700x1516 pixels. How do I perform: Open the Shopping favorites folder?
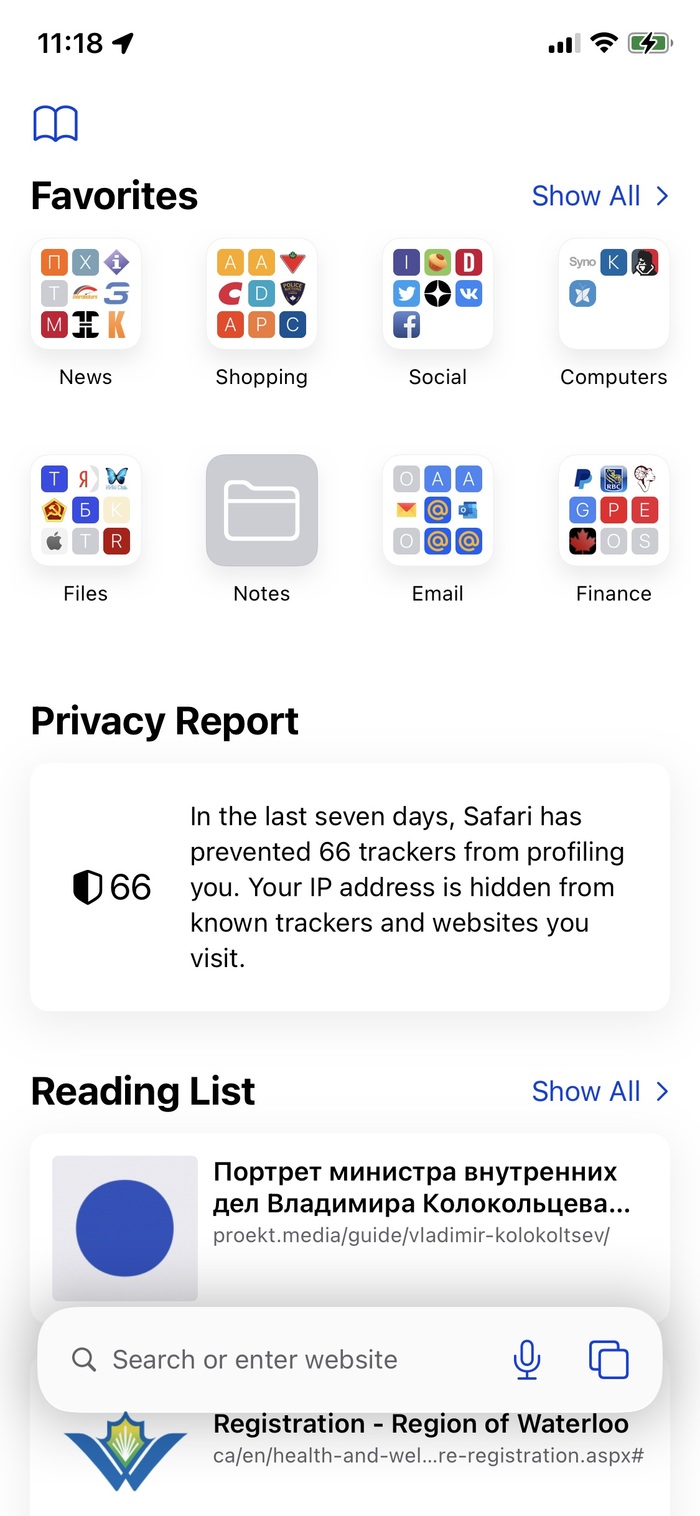pyautogui.click(x=262, y=294)
